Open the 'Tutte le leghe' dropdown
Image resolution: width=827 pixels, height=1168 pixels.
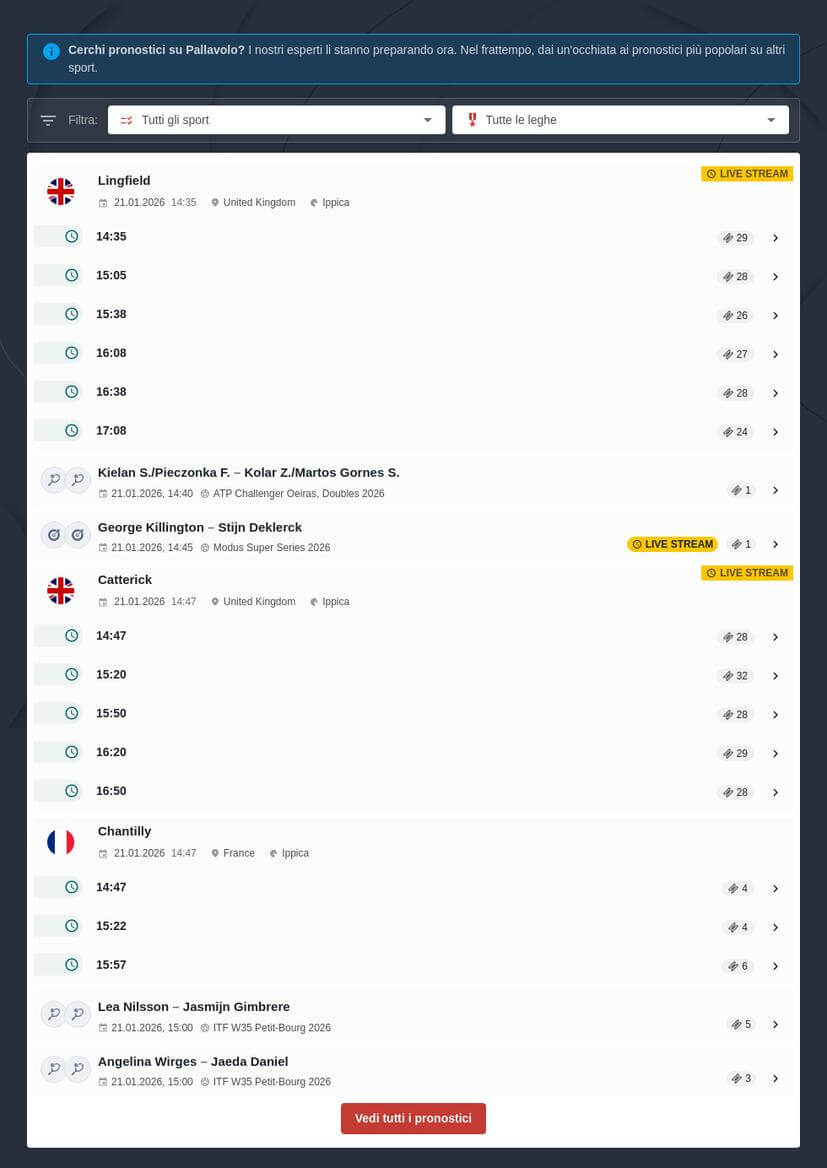pyautogui.click(x=620, y=120)
